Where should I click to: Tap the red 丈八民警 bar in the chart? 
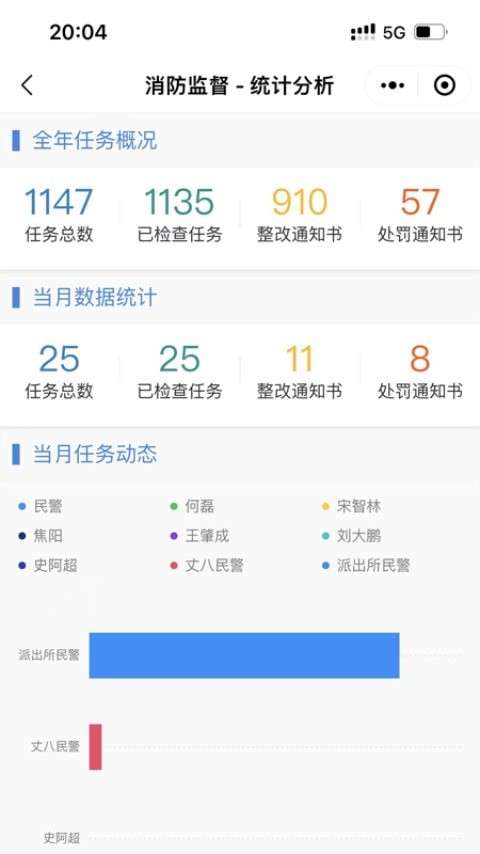95,747
